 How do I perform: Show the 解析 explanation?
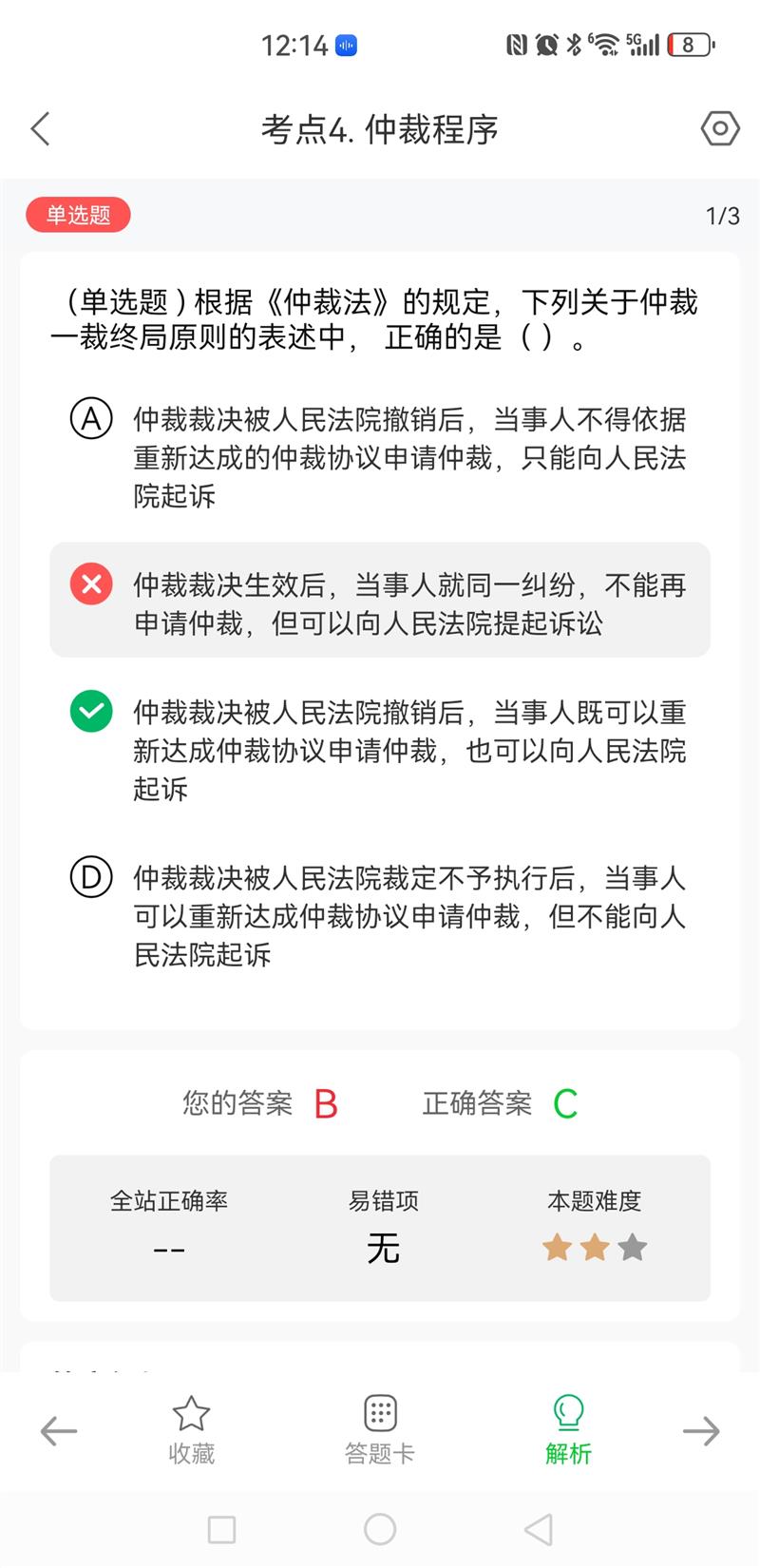[x=568, y=1430]
